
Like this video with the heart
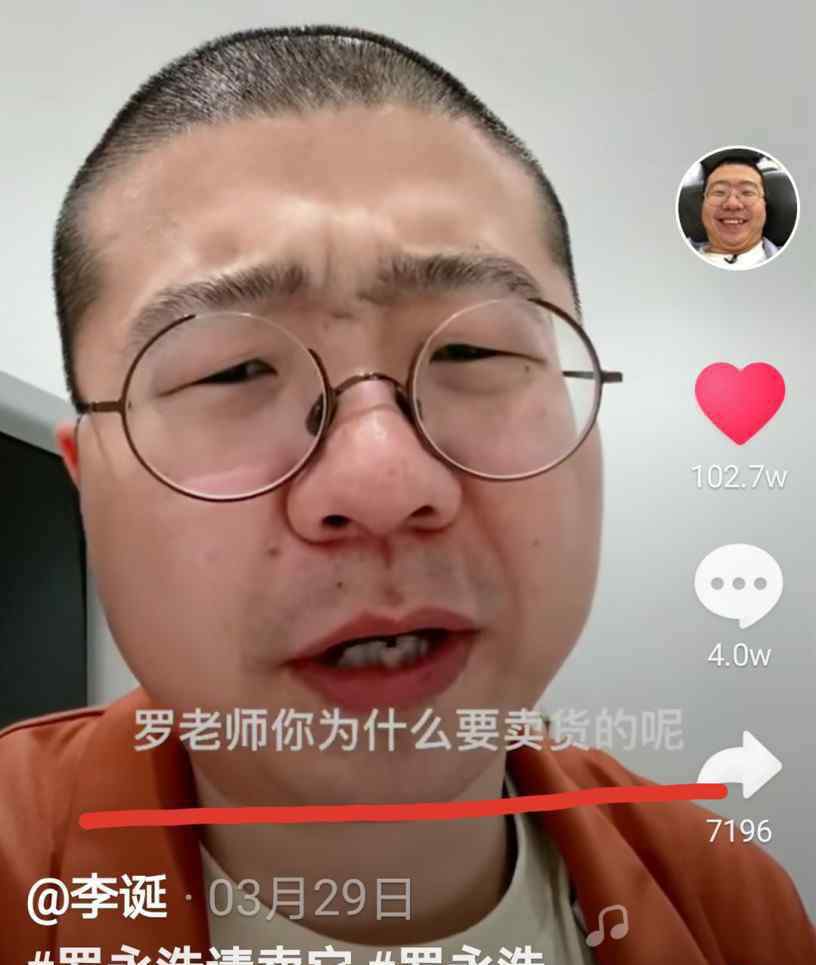tap(740, 401)
